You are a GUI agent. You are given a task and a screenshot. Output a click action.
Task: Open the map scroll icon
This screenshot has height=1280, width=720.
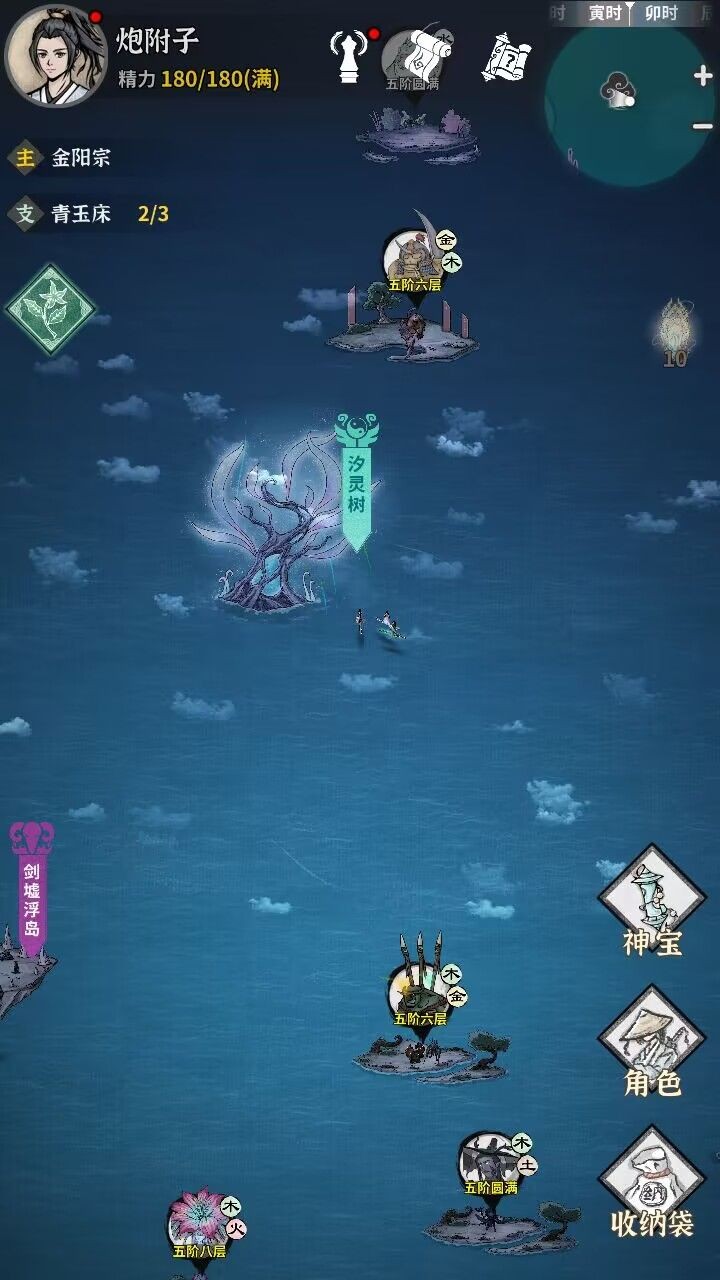coord(414,58)
